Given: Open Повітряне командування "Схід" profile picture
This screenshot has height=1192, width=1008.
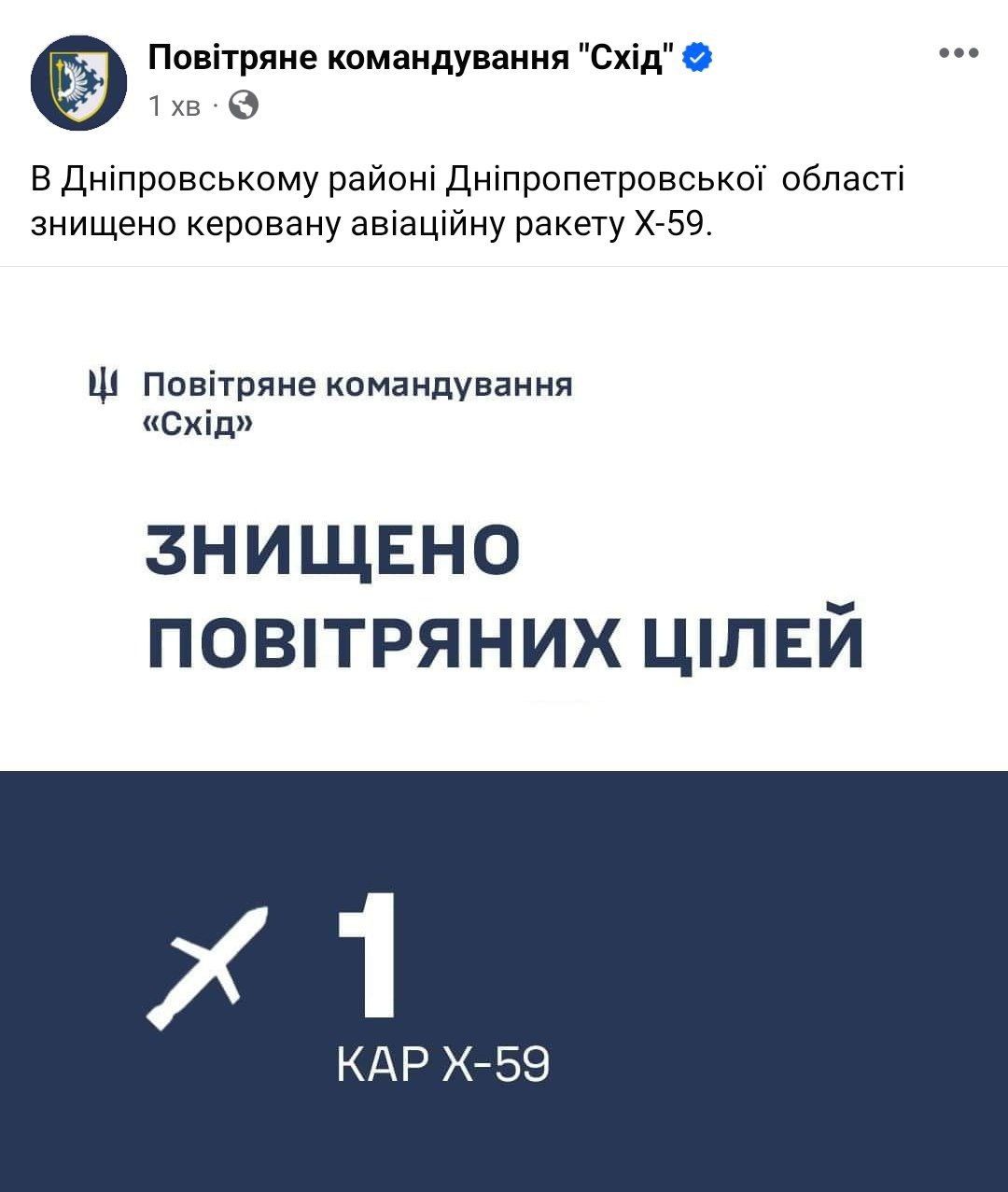Looking at the screenshot, I should click(x=78, y=82).
